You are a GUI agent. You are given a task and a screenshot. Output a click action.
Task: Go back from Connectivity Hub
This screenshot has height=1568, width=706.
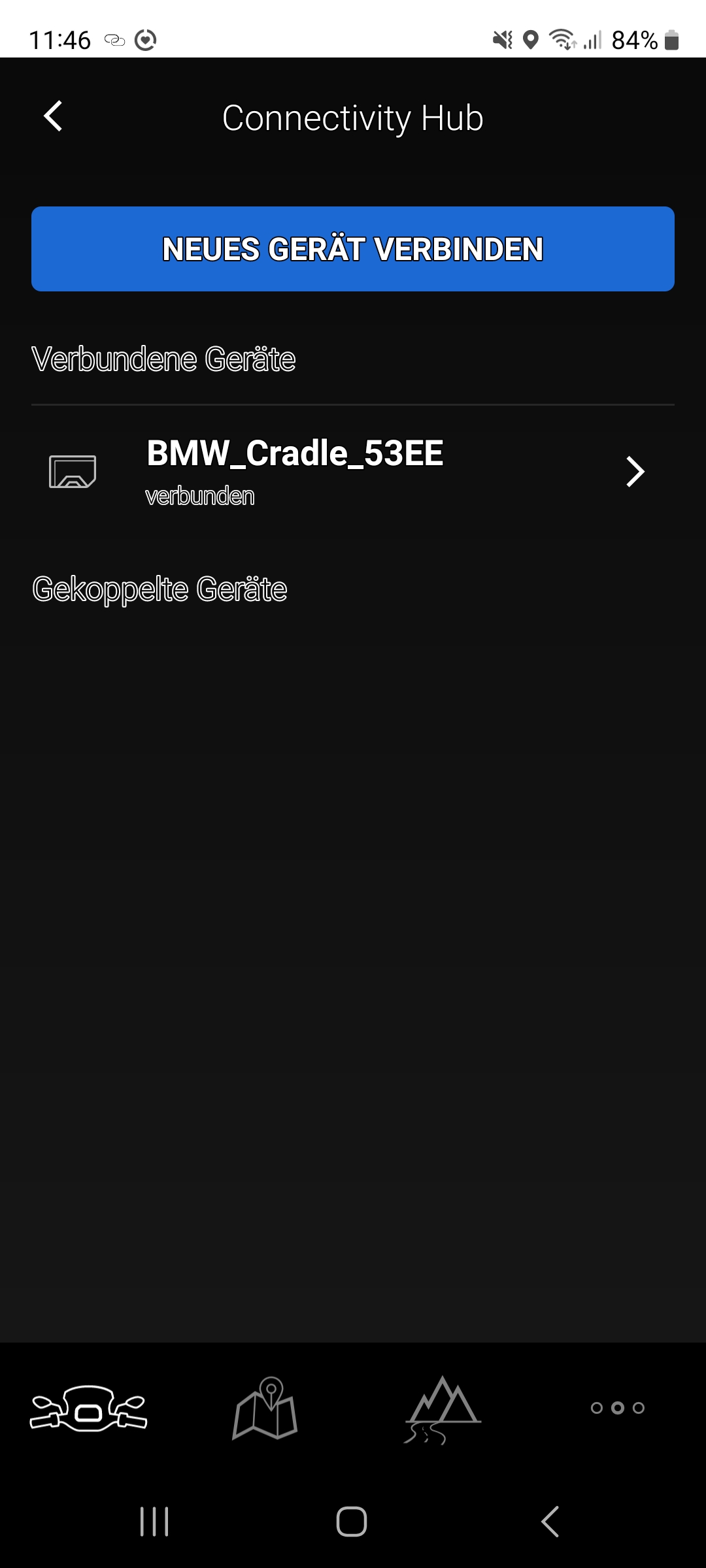click(54, 117)
